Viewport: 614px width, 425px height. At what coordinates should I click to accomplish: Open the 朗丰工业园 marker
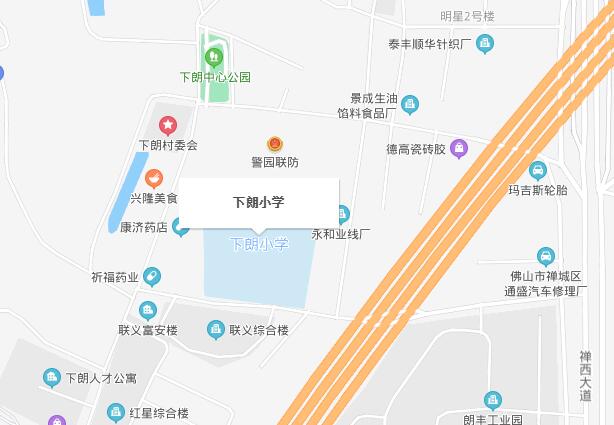click(492, 400)
